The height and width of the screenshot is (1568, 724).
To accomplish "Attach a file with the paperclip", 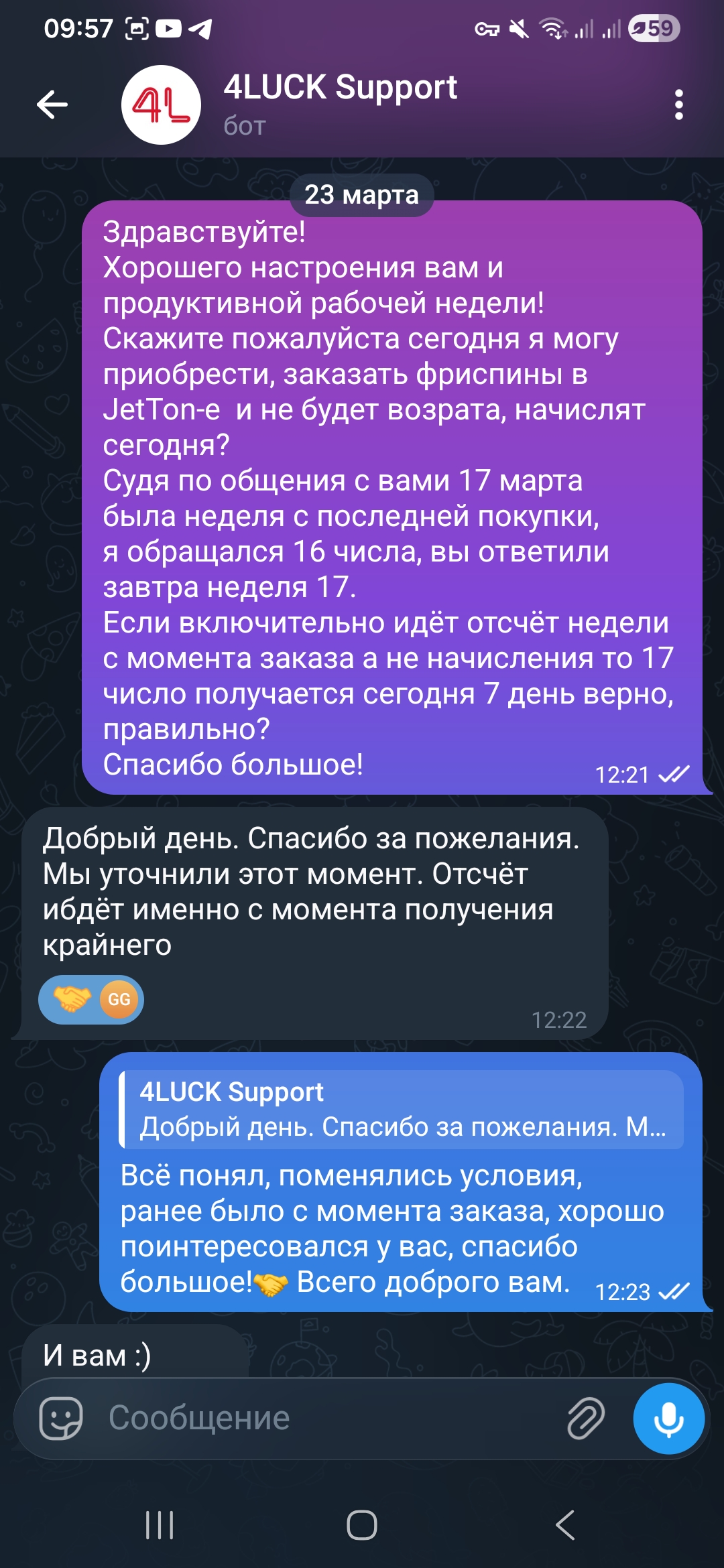I will point(586,1418).
